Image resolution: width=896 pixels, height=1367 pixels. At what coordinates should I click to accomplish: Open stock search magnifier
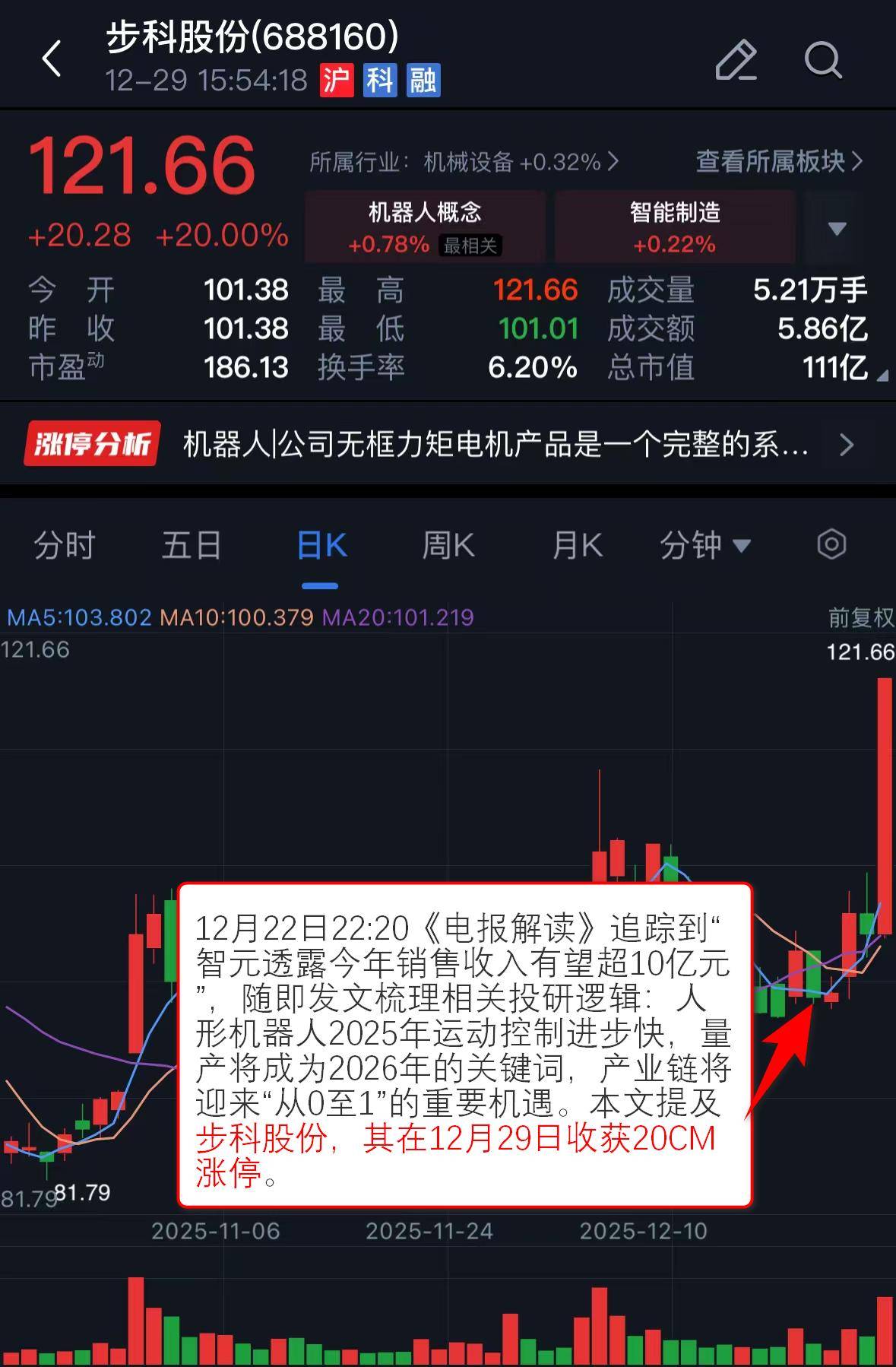(x=822, y=59)
